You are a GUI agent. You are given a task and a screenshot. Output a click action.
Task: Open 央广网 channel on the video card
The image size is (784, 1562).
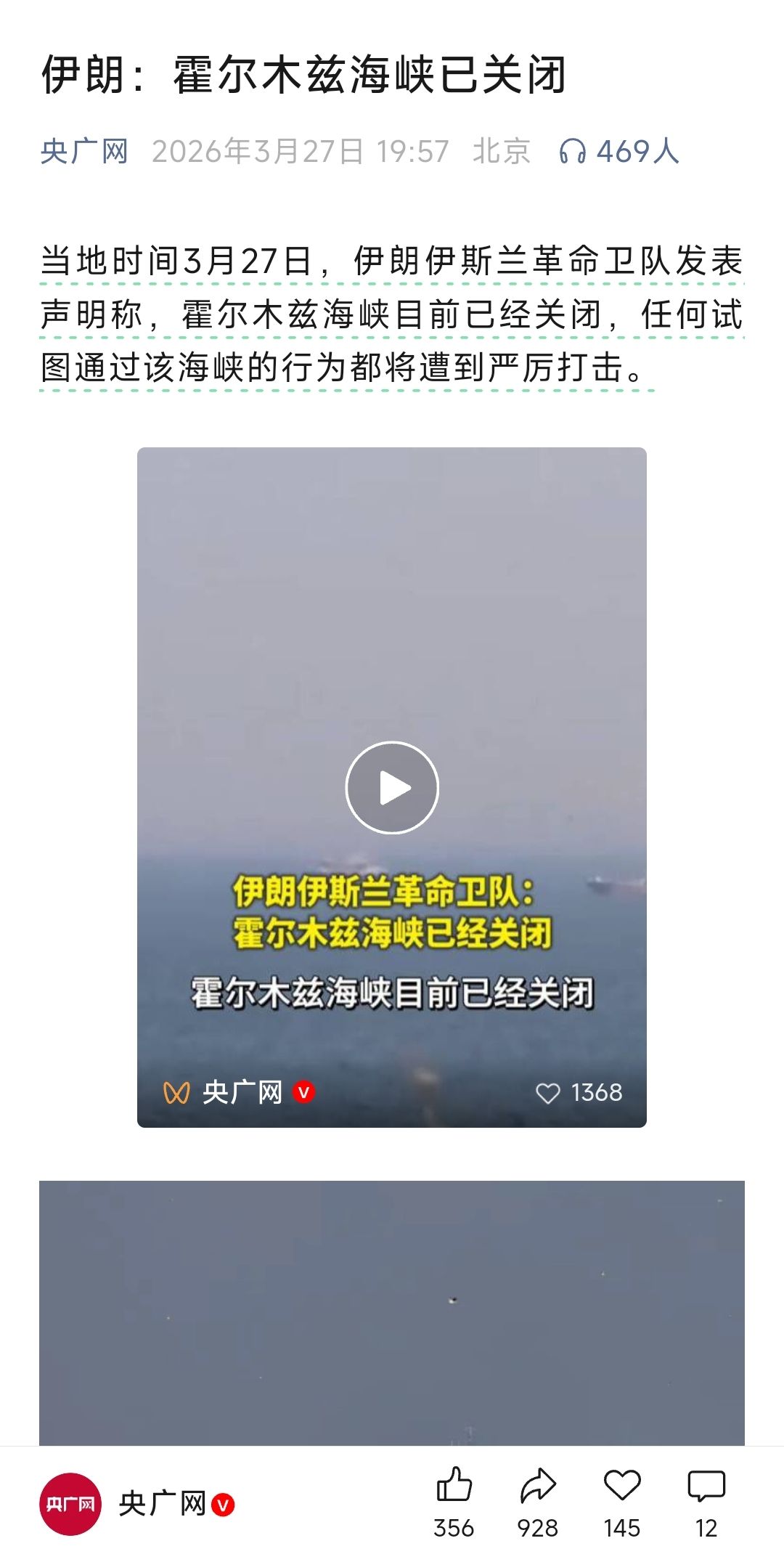click(241, 1093)
